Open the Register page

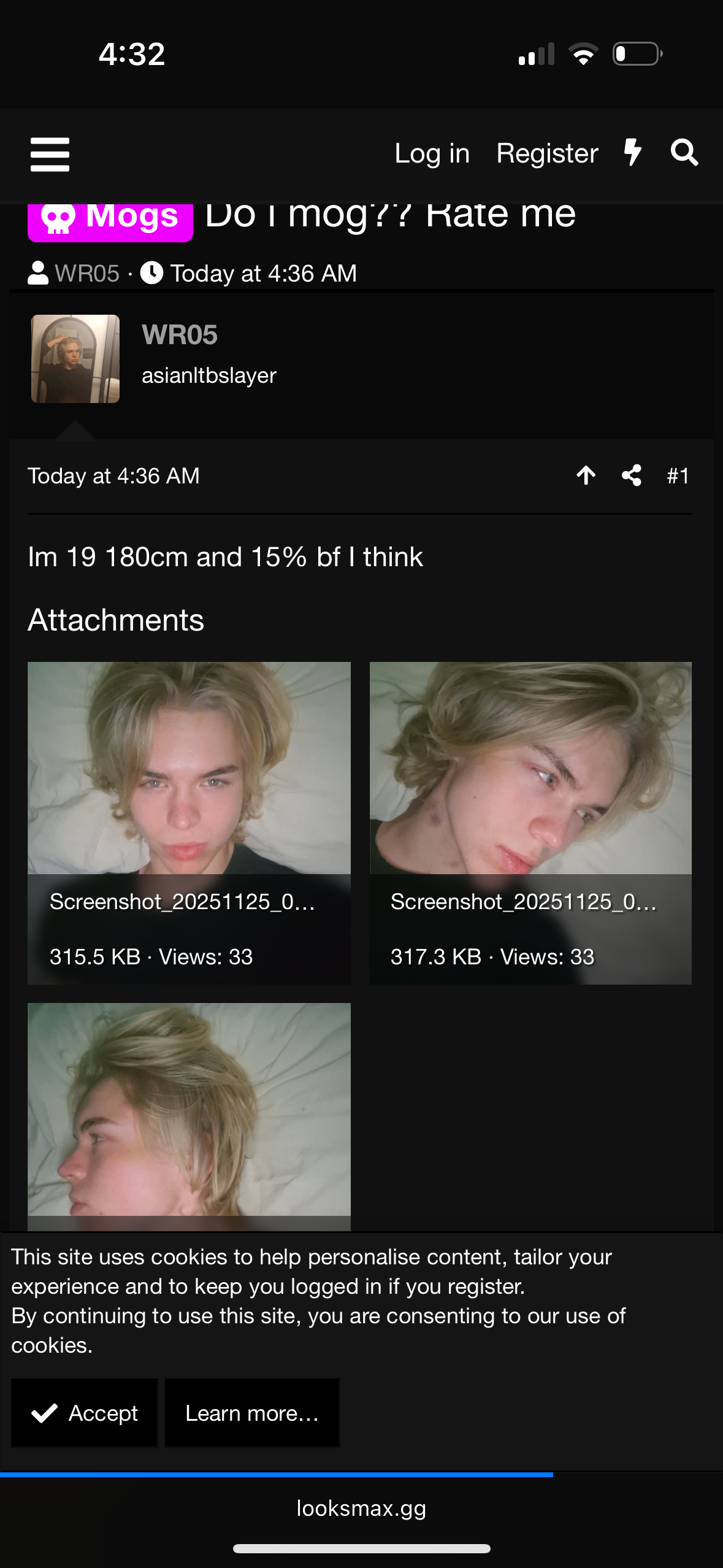pos(547,153)
